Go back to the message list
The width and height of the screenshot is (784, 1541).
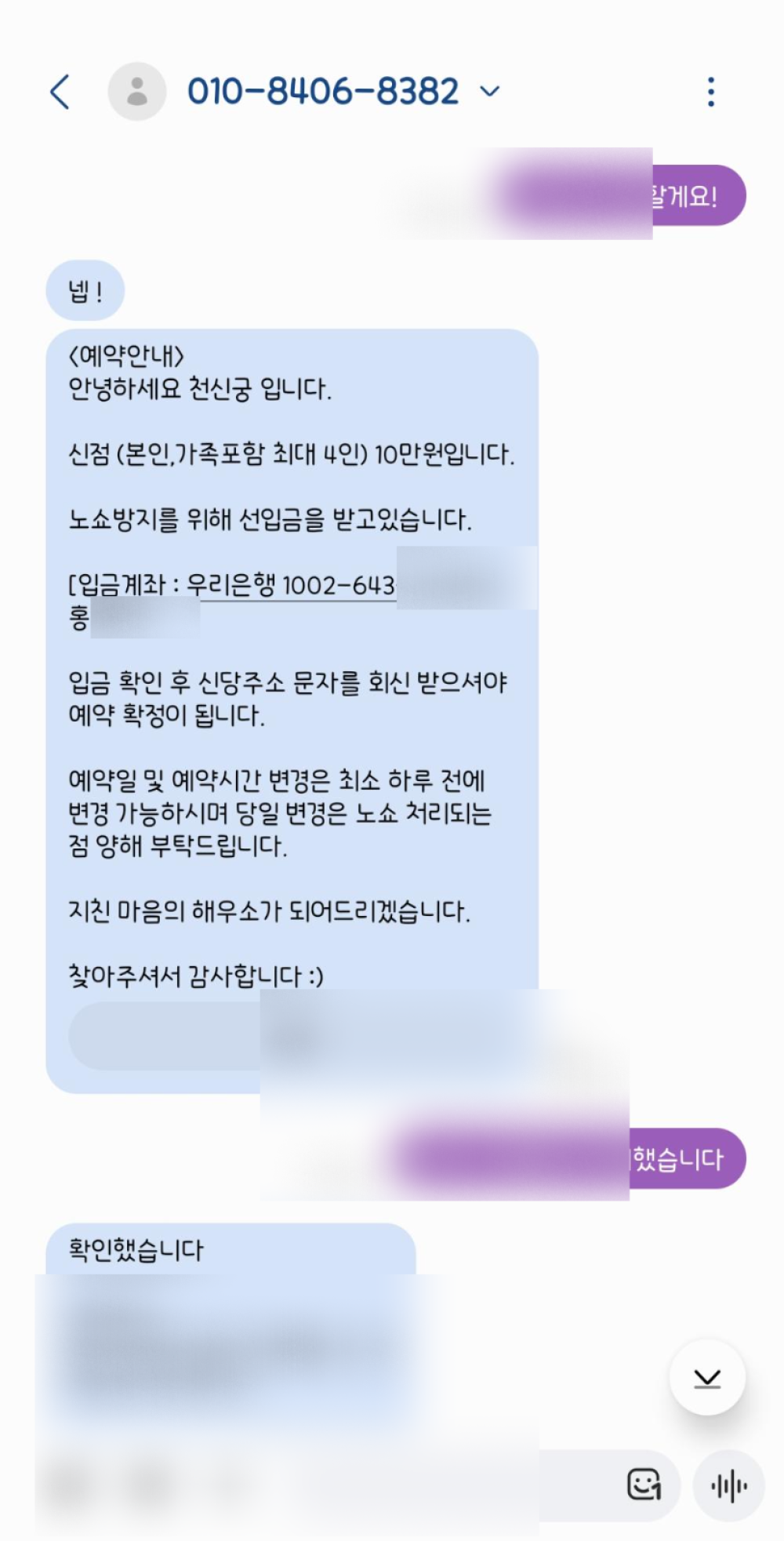pos(60,92)
